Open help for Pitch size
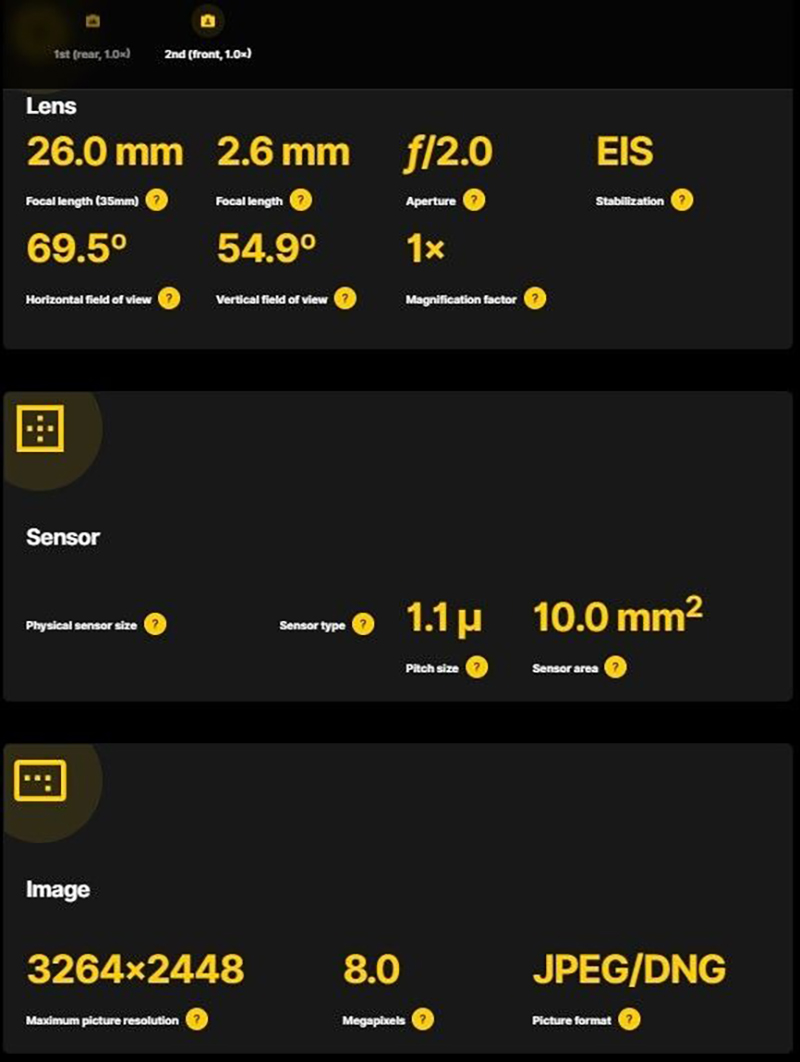This screenshot has height=1062, width=800. coord(478,667)
